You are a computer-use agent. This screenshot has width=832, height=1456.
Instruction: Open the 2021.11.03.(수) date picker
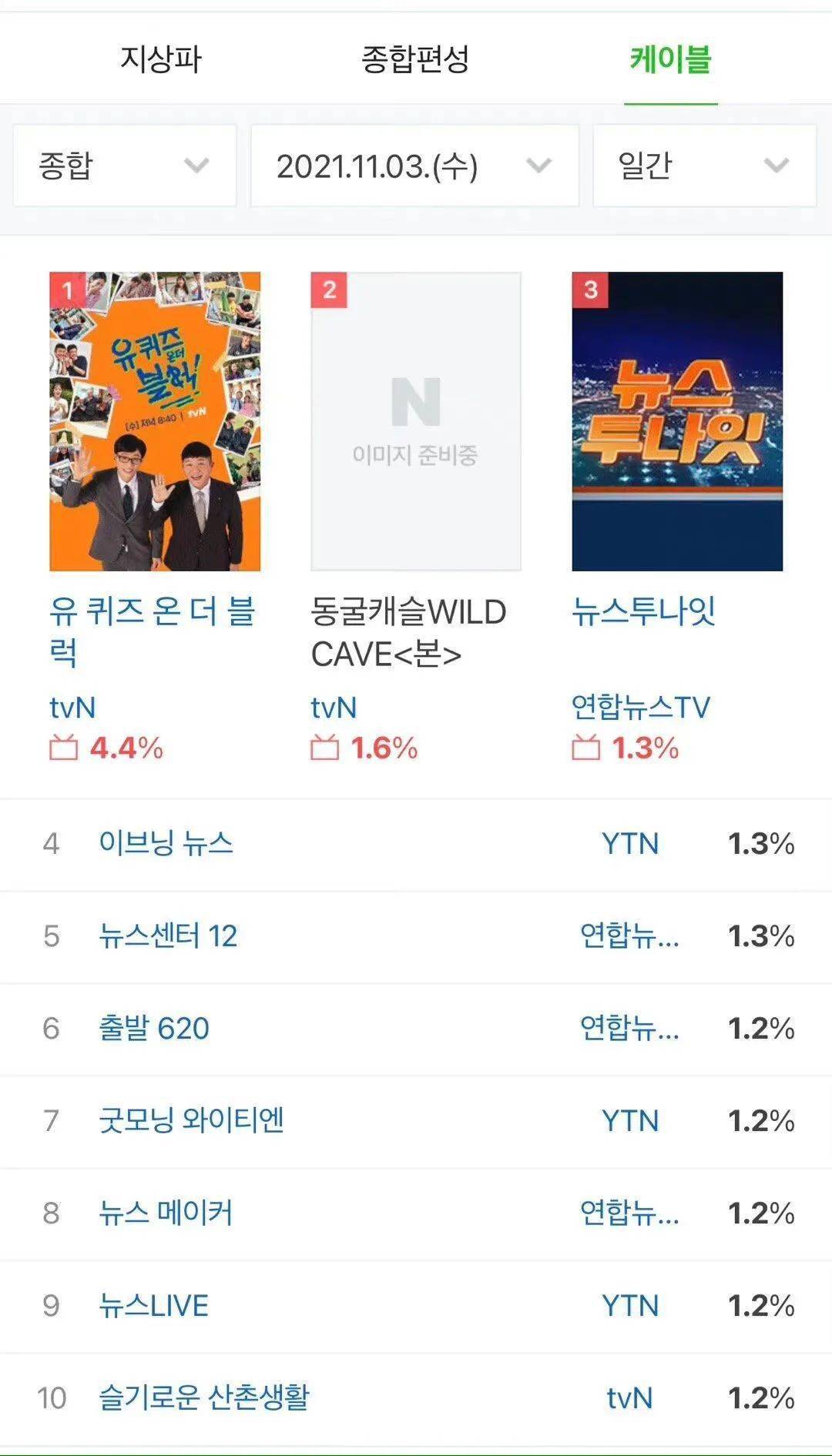(x=414, y=166)
